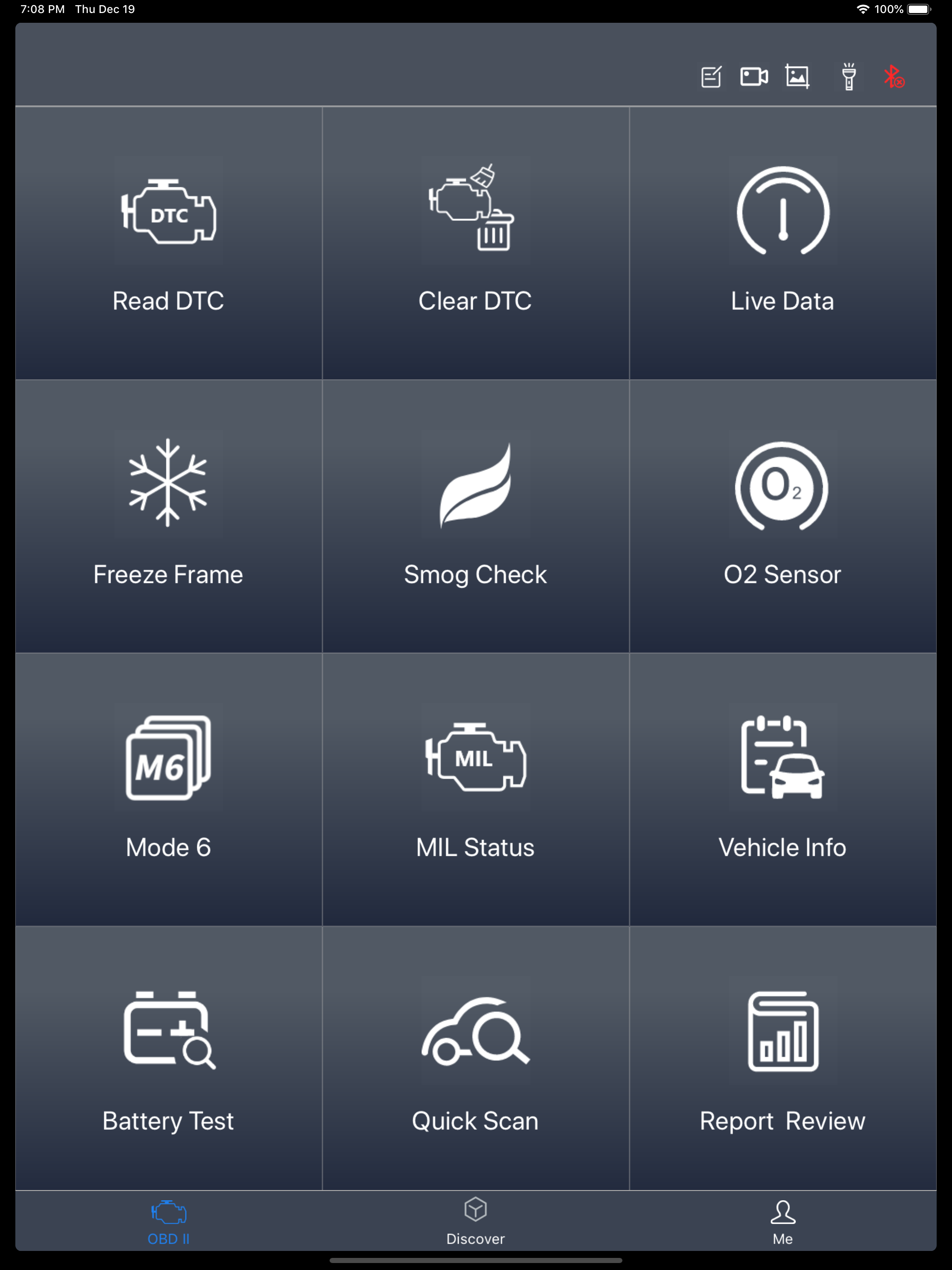Open the screenshot gallery icon
This screenshot has height=1270, width=952.
tap(797, 76)
